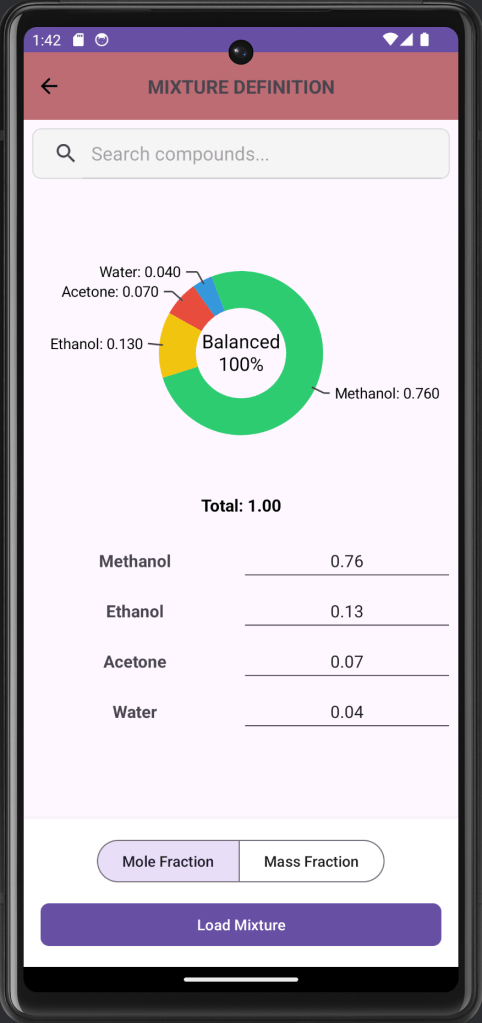Select the Mole Fraction option
Screen dimensions: 482x1023
coord(168,861)
